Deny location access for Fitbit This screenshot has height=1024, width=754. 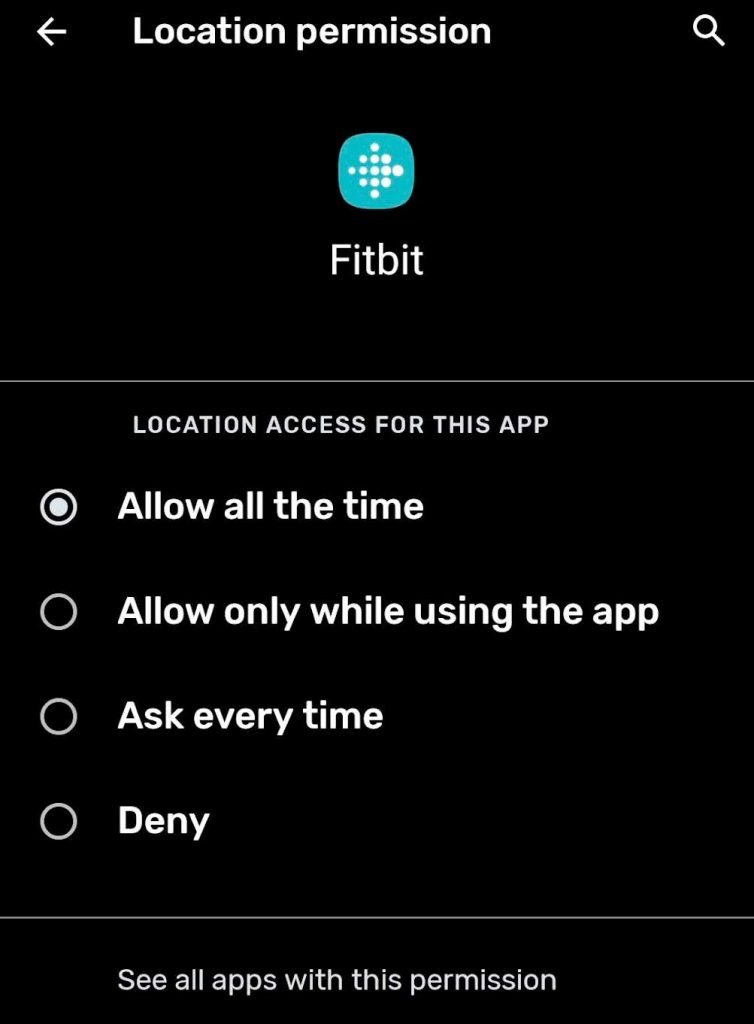pyautogui.click(x=59, y=821)
